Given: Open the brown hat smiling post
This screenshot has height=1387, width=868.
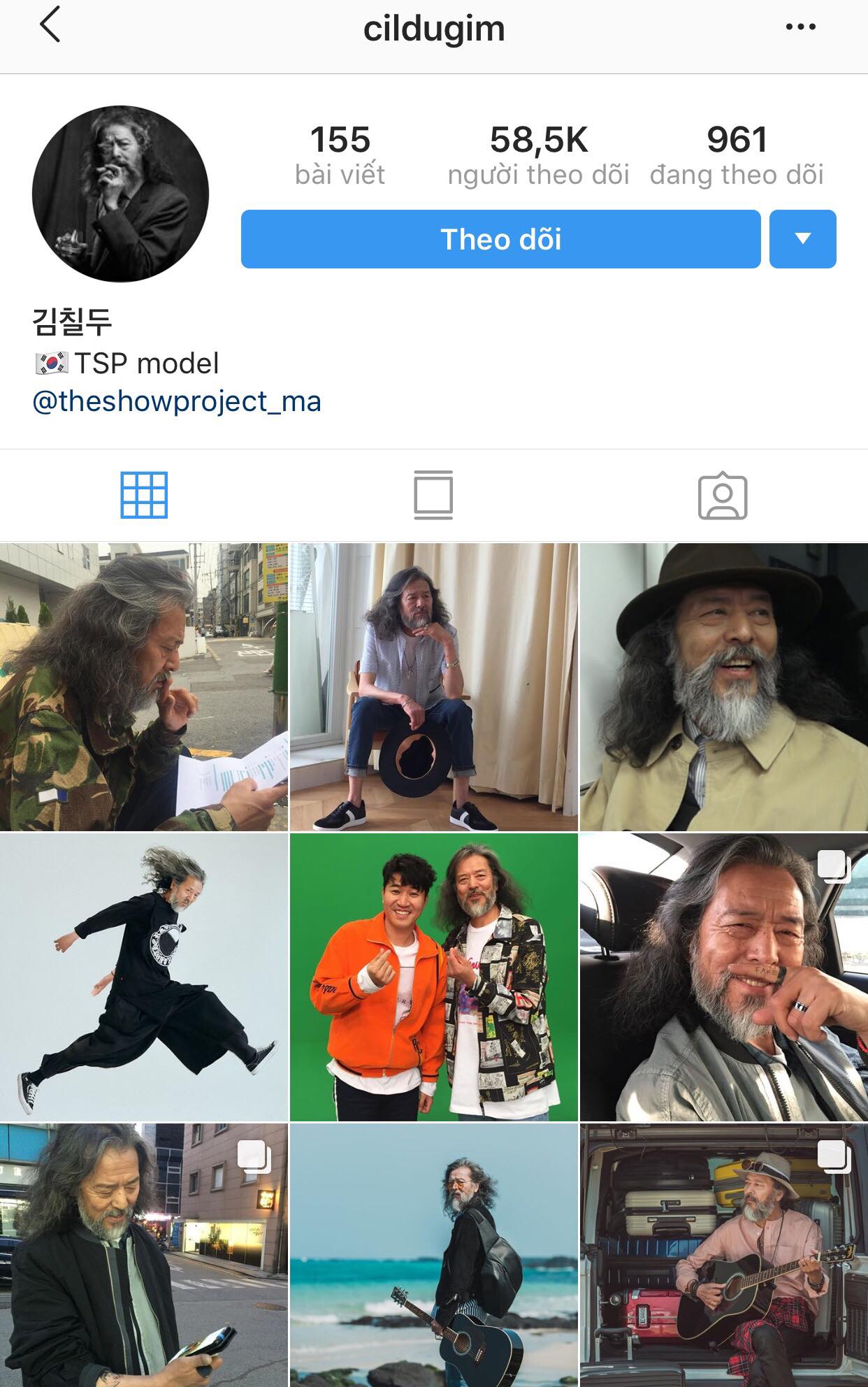Looking at the screenshot, I should point(723,687).
